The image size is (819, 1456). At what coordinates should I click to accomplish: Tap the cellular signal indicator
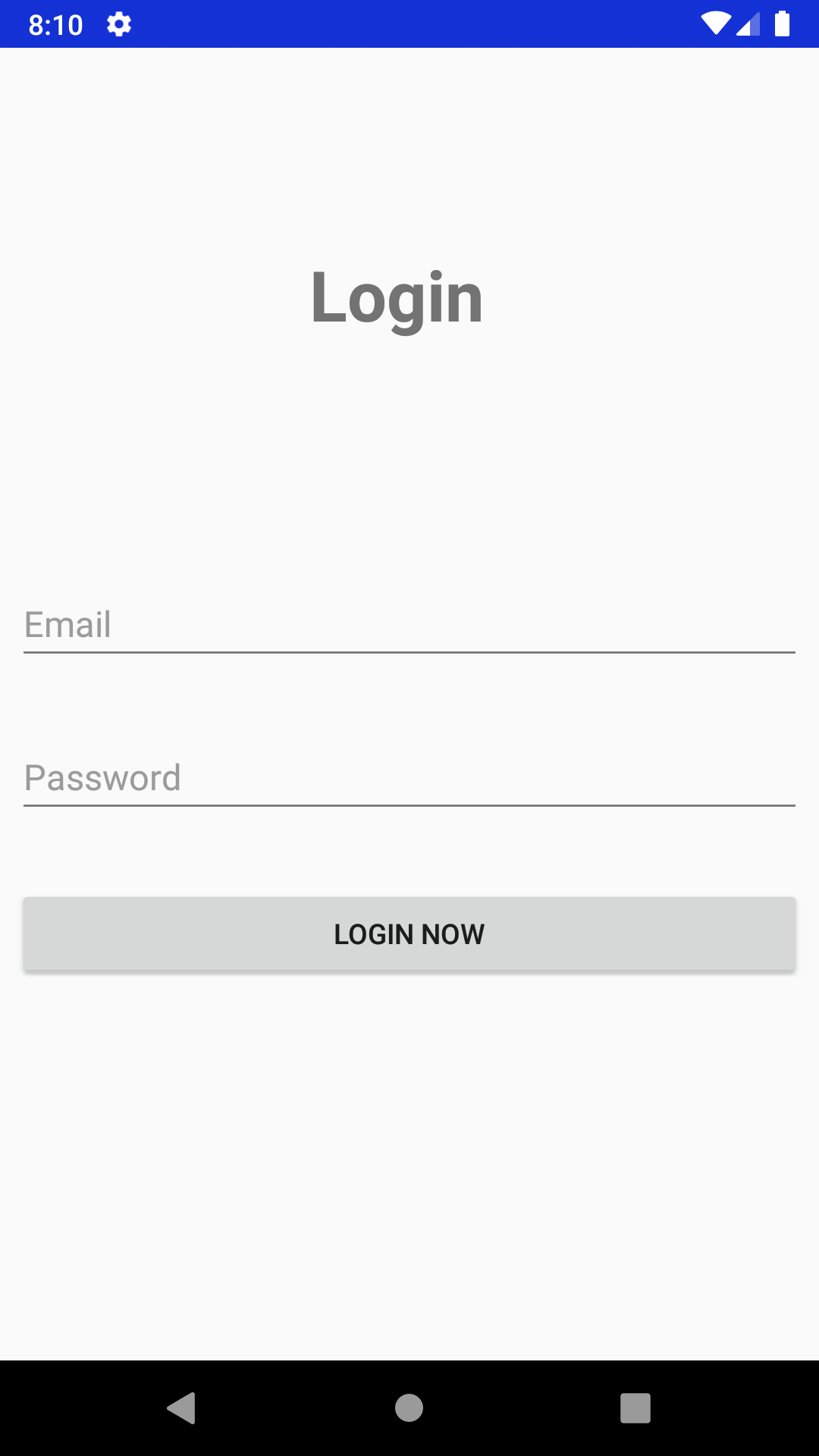(748, 23)
